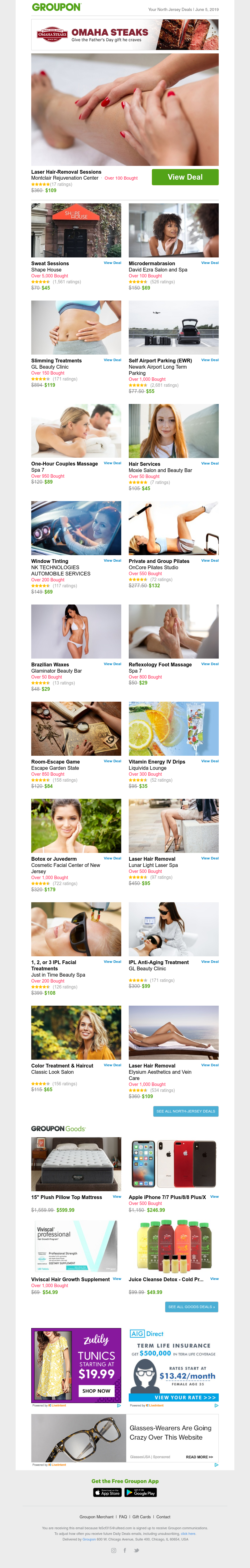View Deal for Microdermabrasion

[210, 263]
